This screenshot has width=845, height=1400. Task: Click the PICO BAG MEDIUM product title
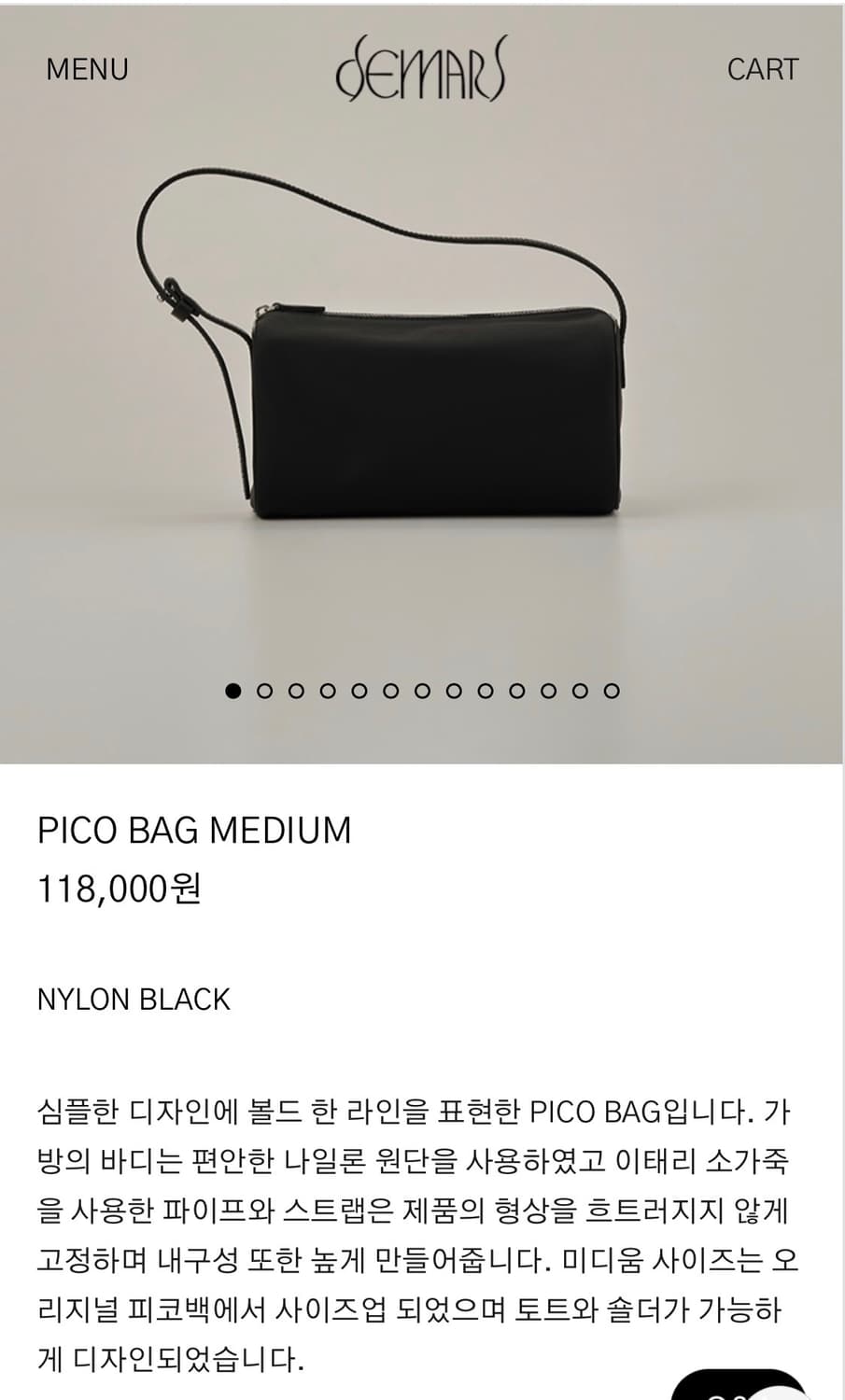click(x=194, y=829)
